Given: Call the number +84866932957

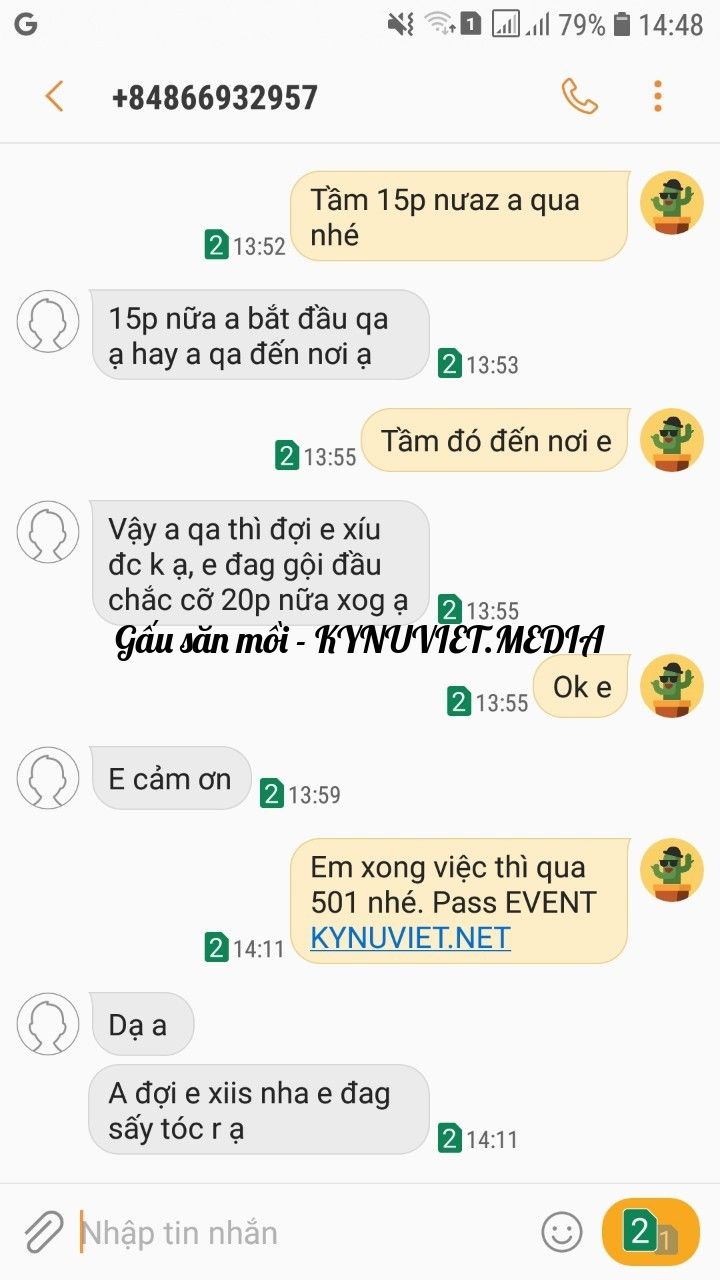Looking at the screenshot, I should pos(579,97).
